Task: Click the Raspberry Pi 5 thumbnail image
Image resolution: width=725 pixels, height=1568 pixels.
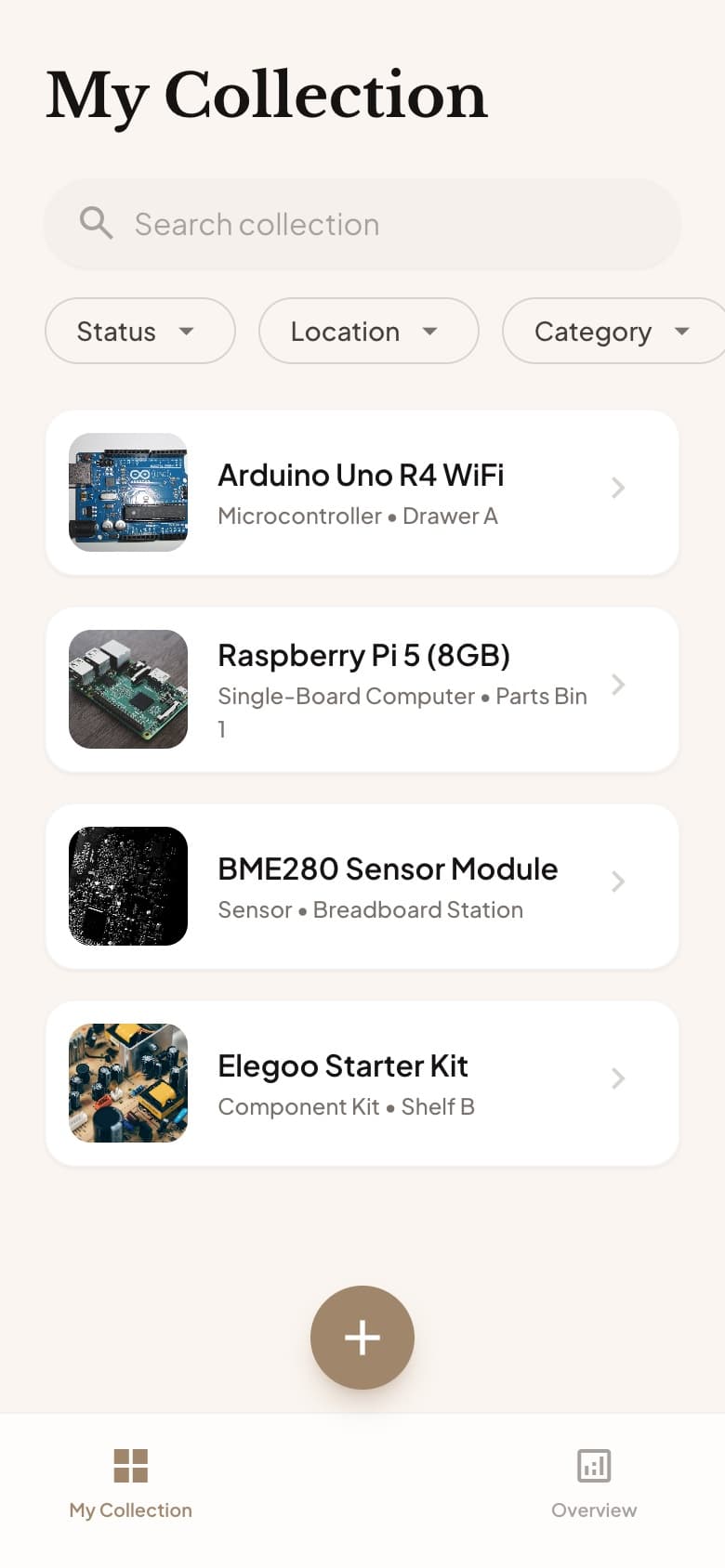Action: pyautogui.click(x=127, y=688)
